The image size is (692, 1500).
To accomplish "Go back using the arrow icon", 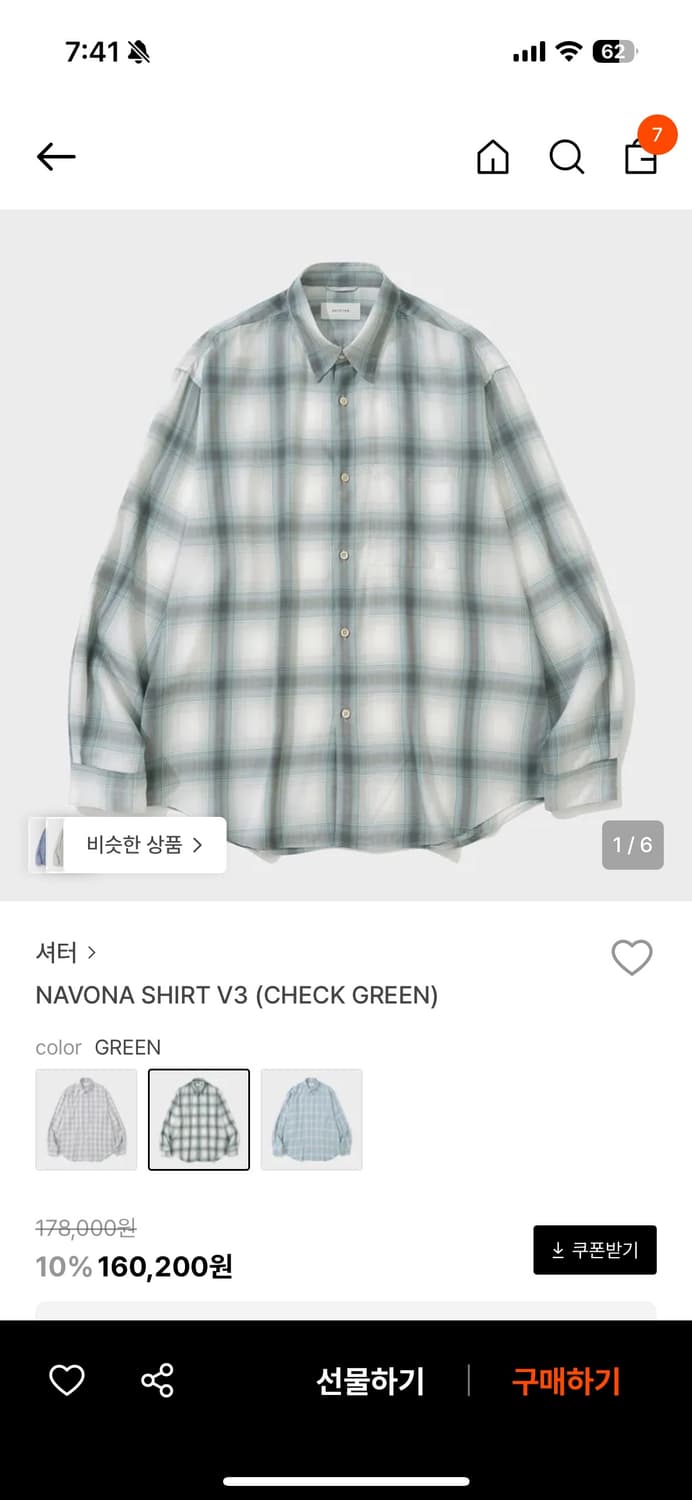I will point(56,156).
